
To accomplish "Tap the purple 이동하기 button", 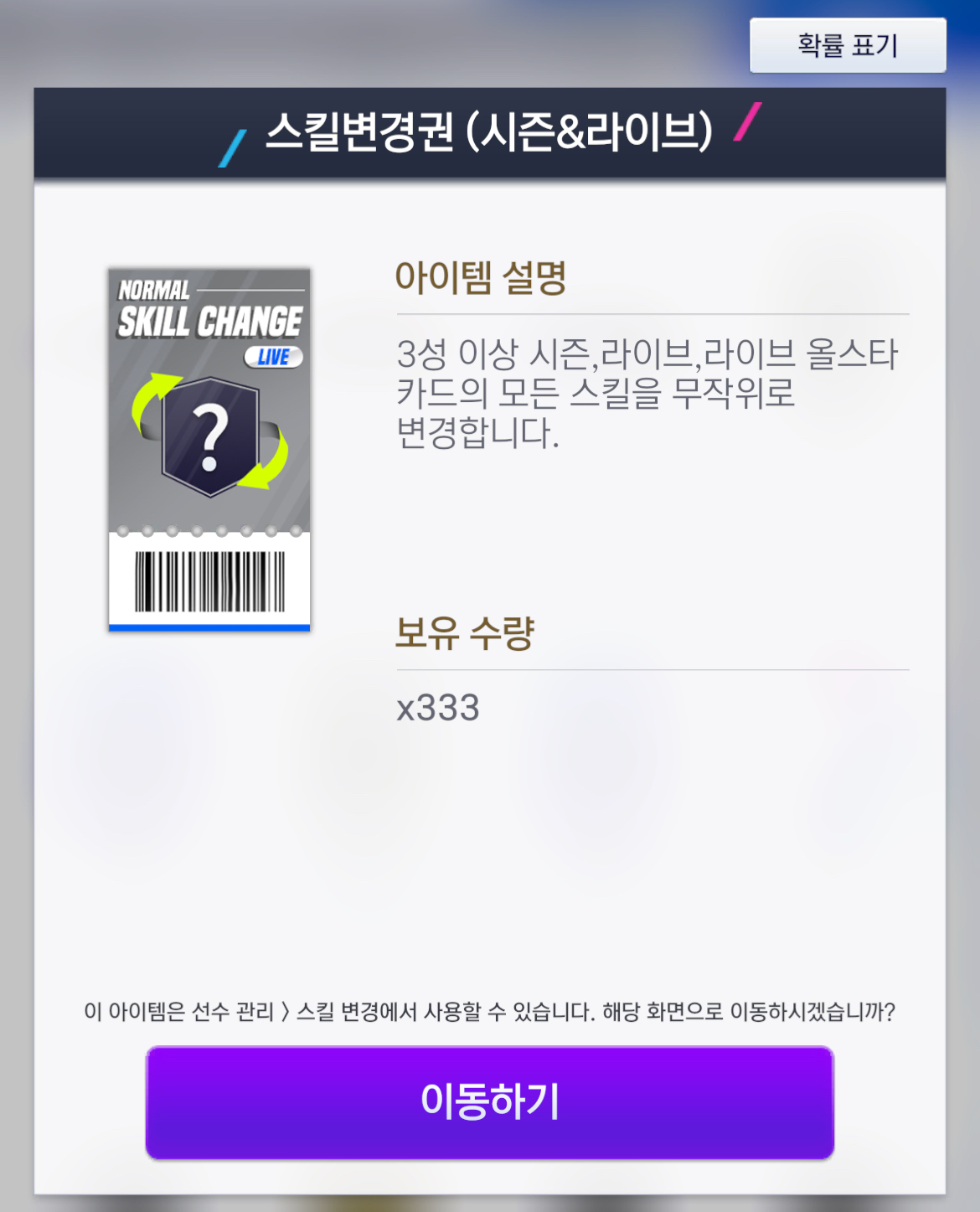I will [x=489, y=1102].
